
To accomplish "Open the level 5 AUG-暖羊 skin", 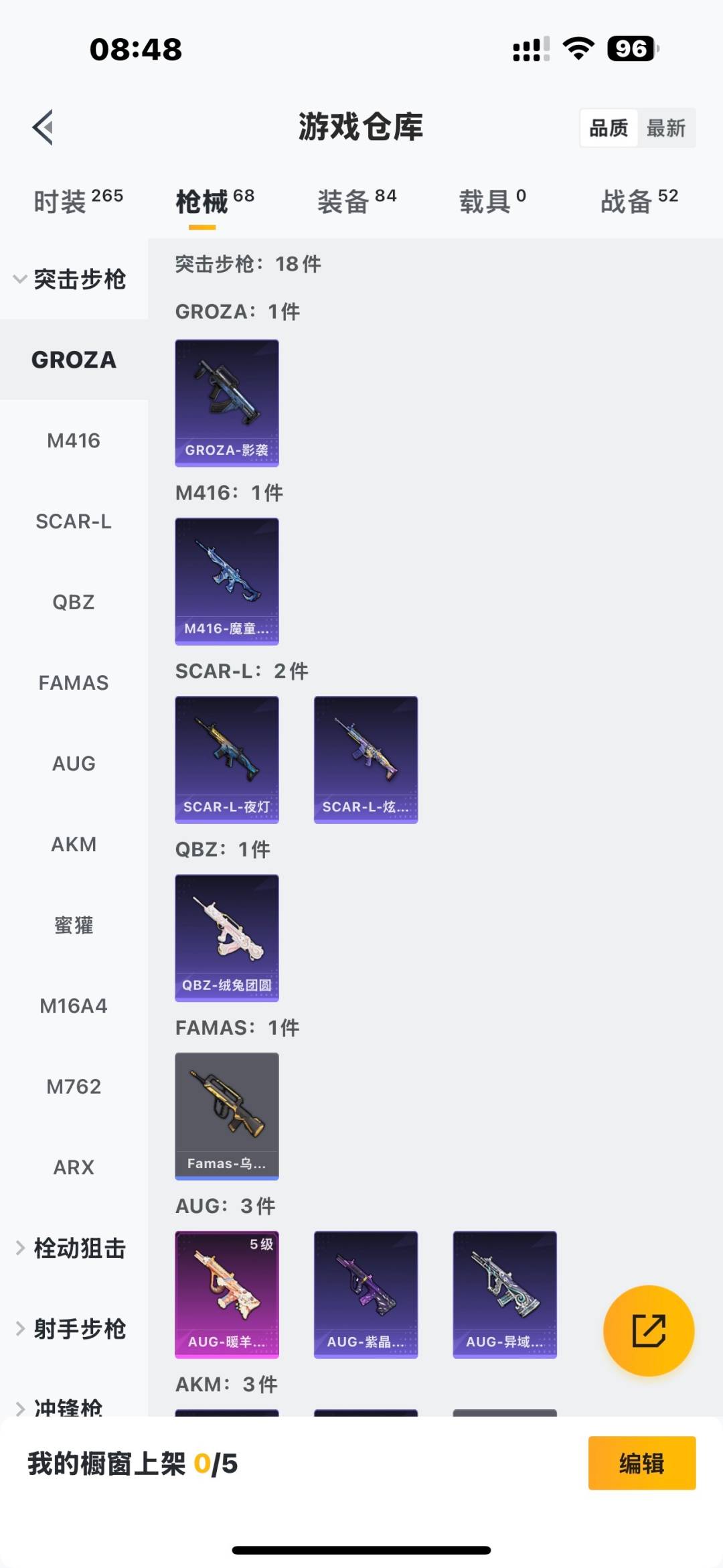I will point(227,1294).
